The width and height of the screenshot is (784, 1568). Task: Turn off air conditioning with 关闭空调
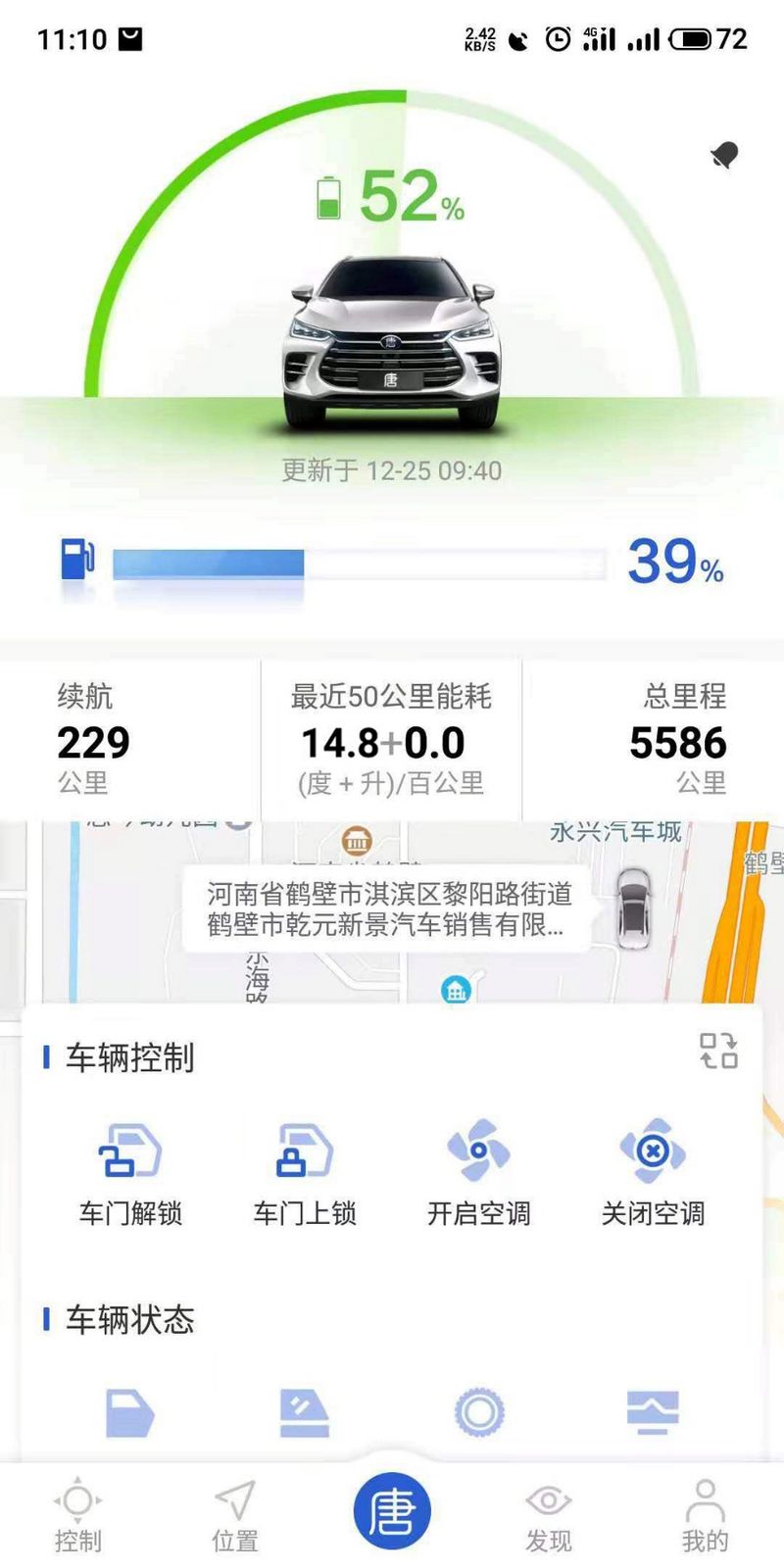653,1174
